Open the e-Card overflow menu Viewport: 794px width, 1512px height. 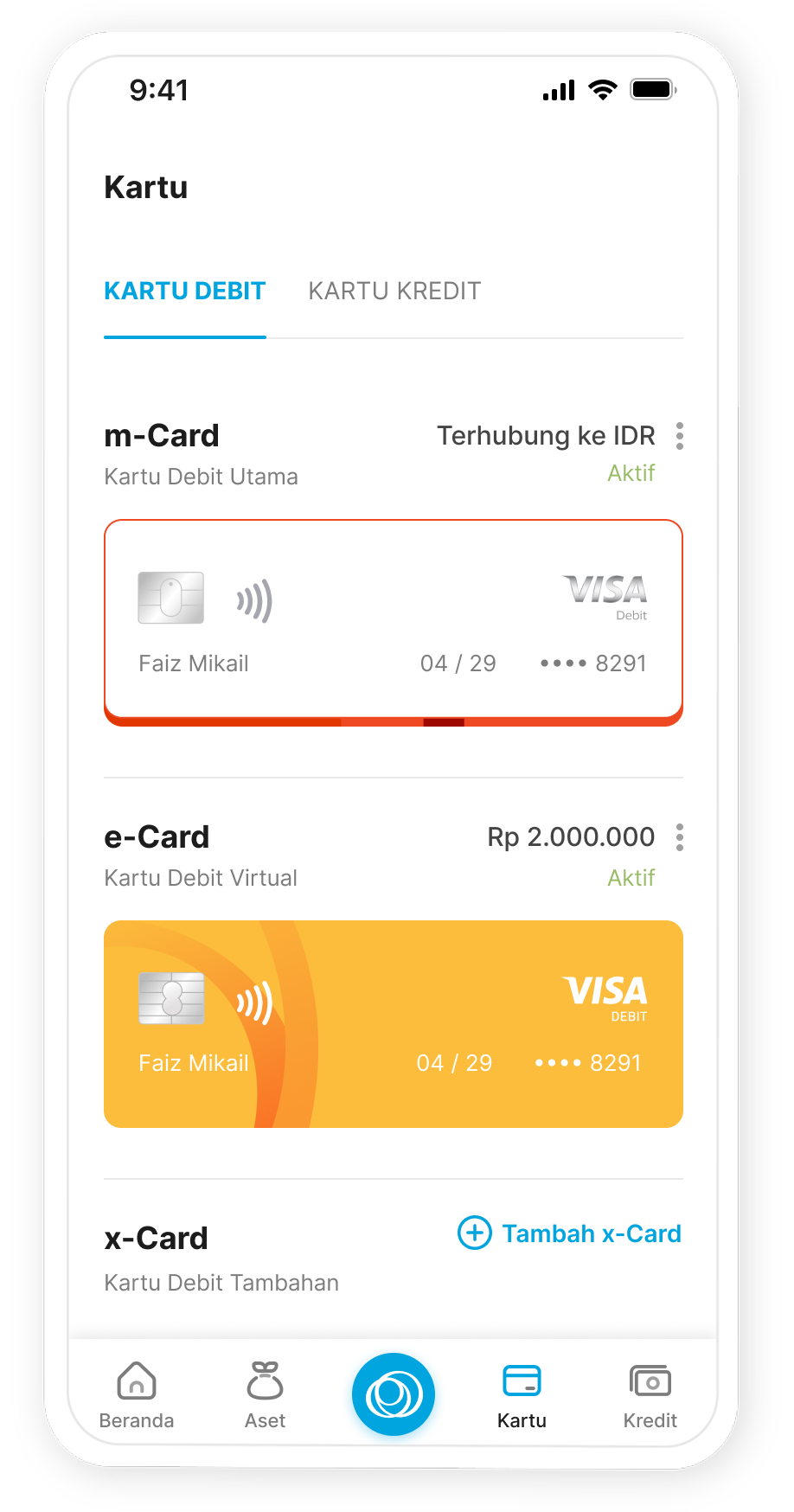click(680, 837)
